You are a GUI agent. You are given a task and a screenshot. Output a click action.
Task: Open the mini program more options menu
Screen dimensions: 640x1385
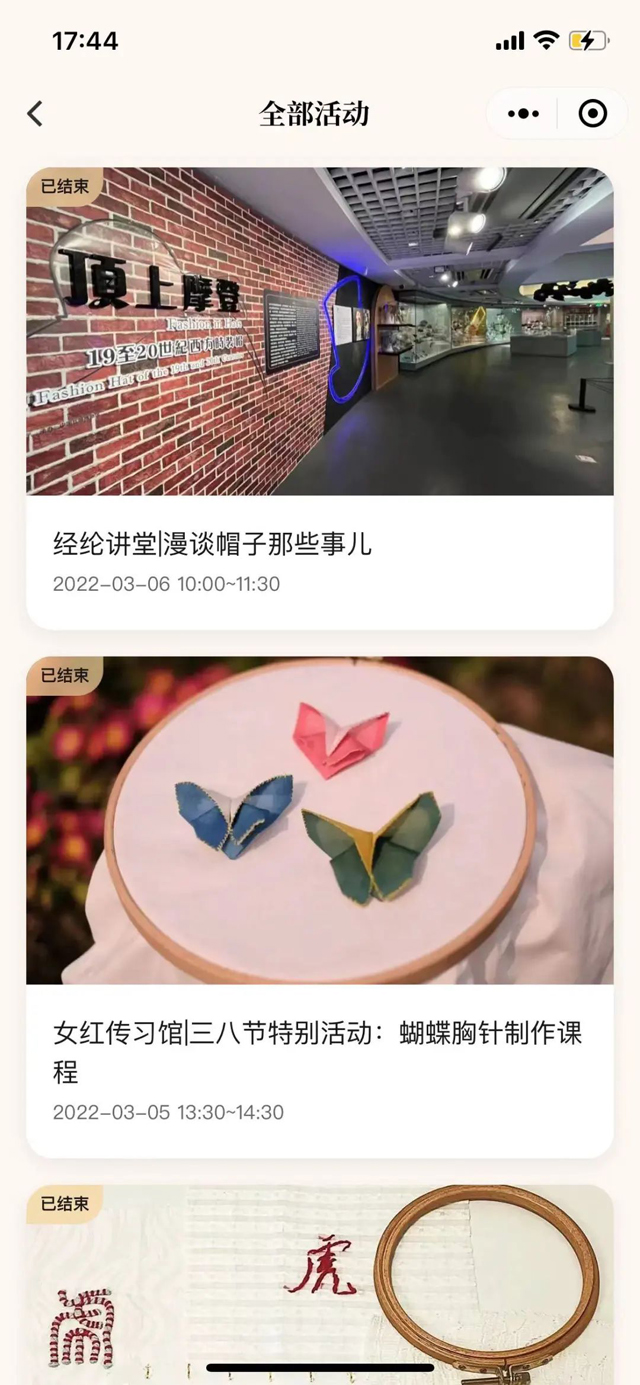click(x=523, y=114)
